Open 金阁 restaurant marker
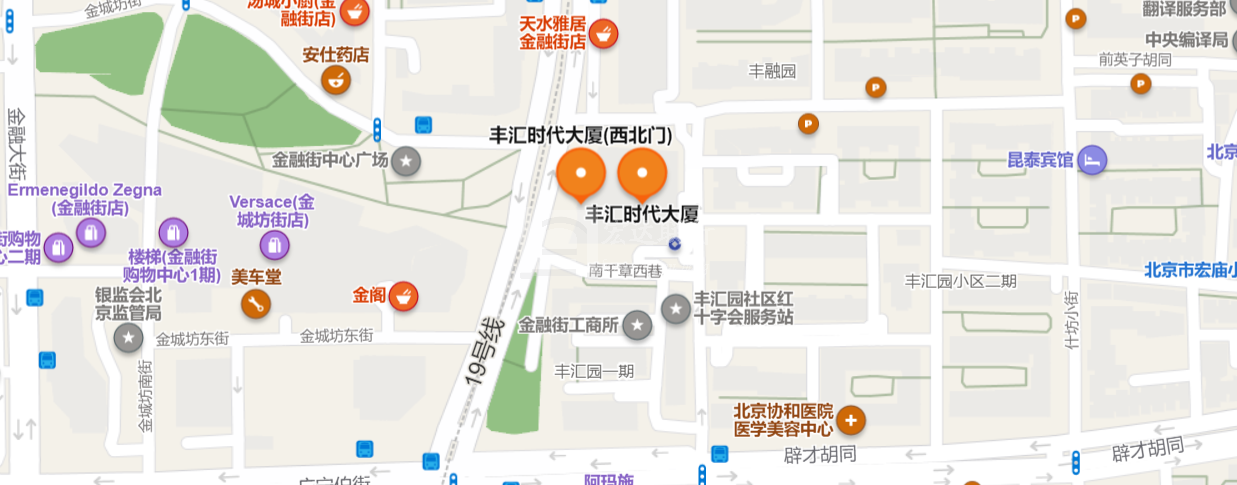Image resolution: width=1237 pixels, height=485 pixels. point(403,296)
